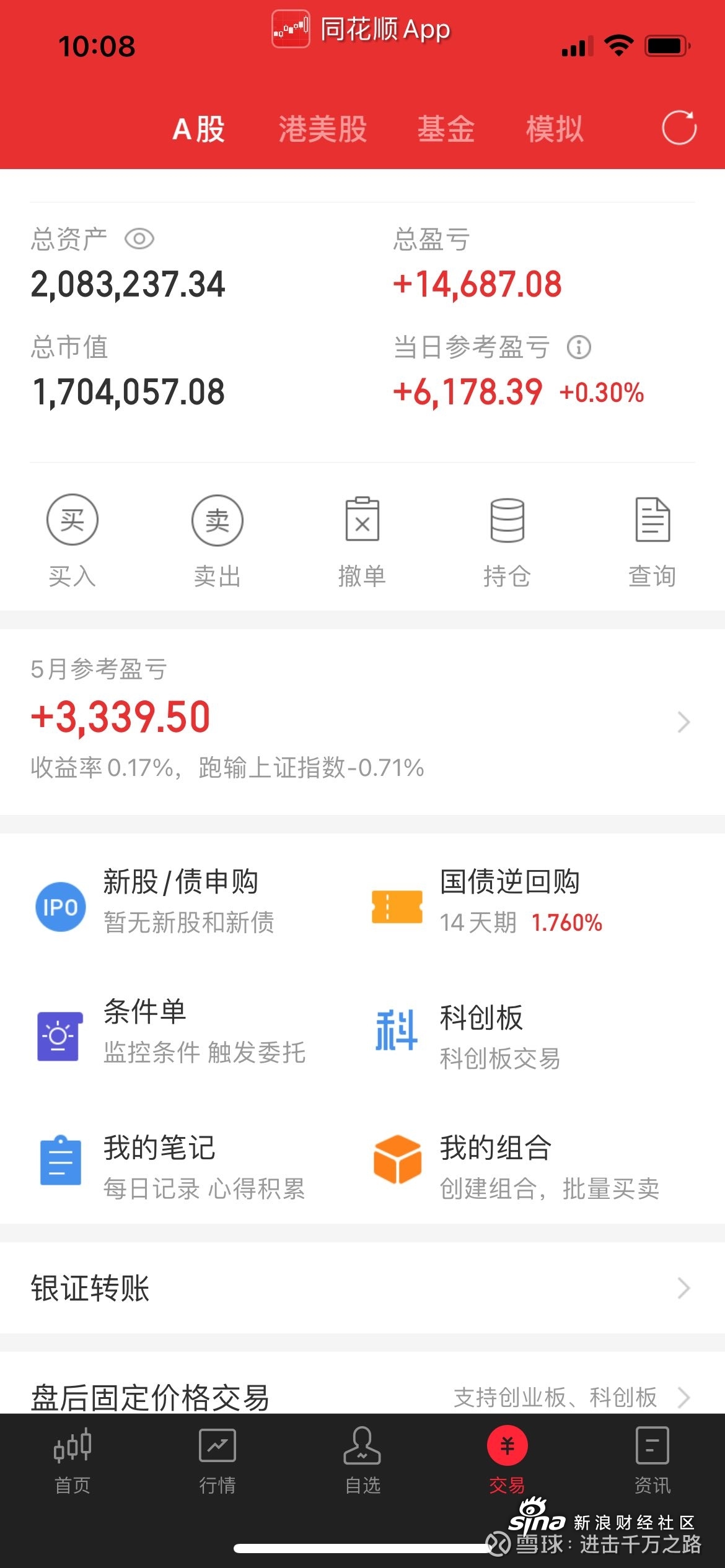Switch to the 基金 tab
725x1568 pixels.
click(x=446, y=129)
